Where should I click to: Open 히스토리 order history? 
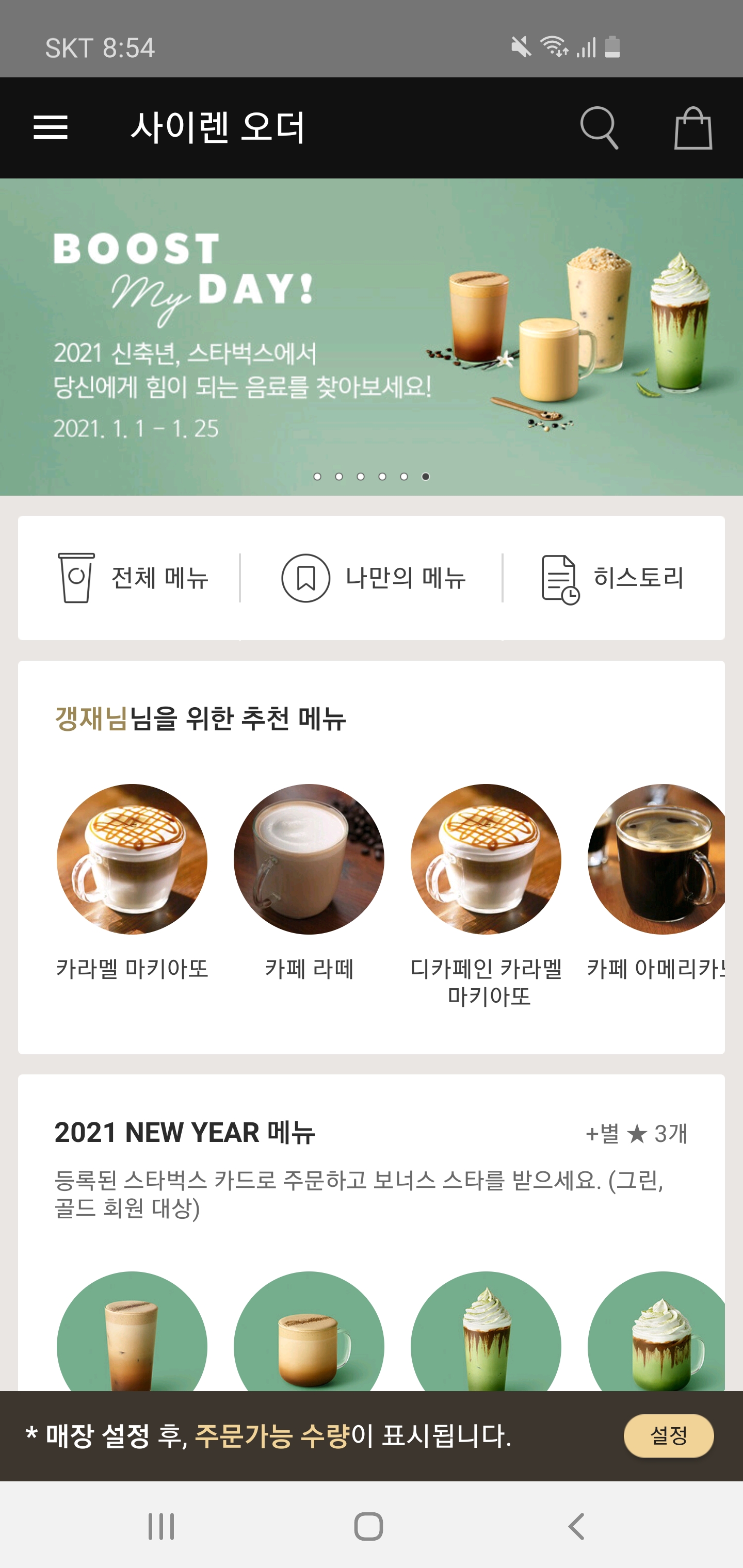pyautogui.click(x=612, y=578)
